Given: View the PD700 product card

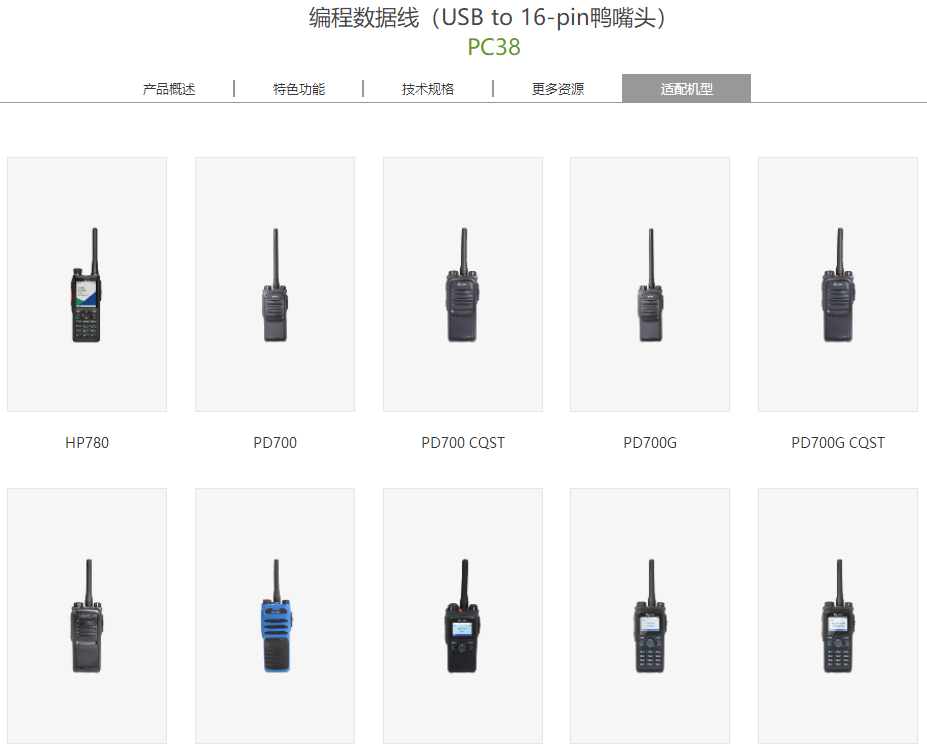Looking at the screenshot, I should pyautogui.click(x=275, y=285).
